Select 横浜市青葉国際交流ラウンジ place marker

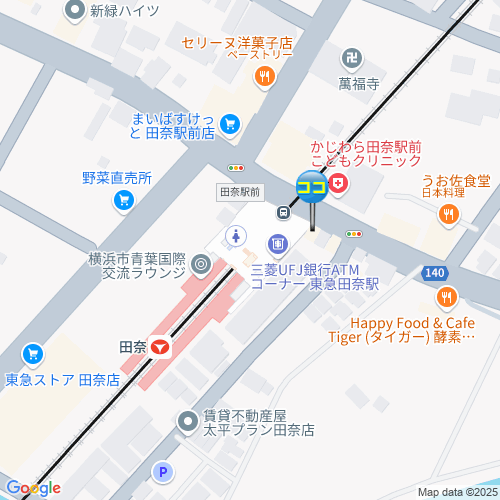pos(201,265)
